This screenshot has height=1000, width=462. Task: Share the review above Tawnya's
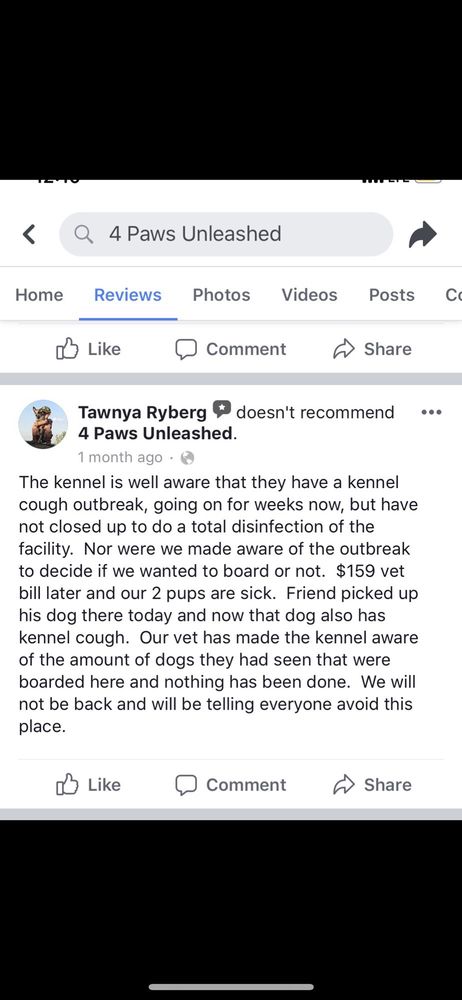(x=373, y=349)
